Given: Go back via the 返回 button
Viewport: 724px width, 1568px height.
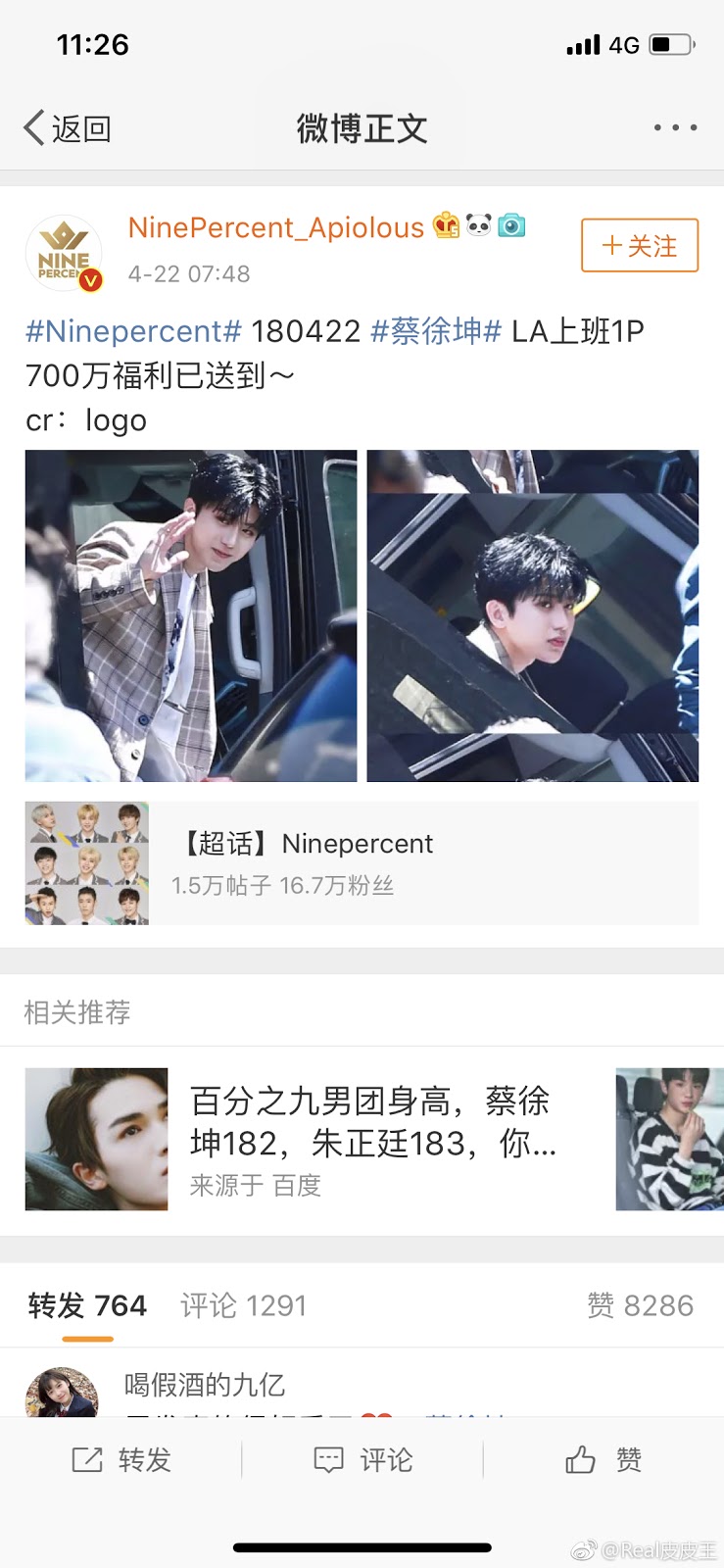Looking at the screenshot, I should pyautogui.click(x=67, y=128).
